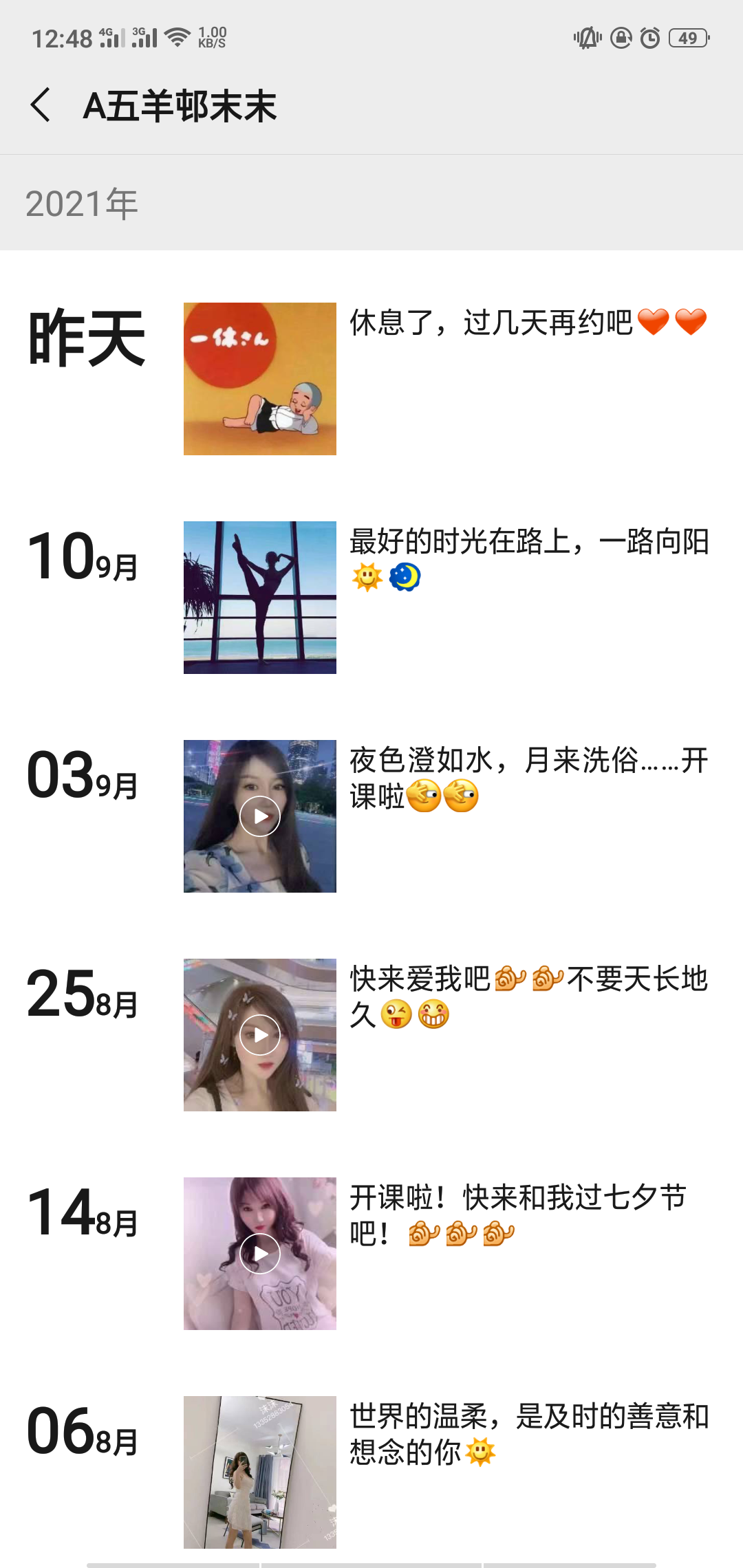Open yesterday's 一休 cartoon image post
The width and height of the screenshot is (743, 1568).
coord(259,379)
